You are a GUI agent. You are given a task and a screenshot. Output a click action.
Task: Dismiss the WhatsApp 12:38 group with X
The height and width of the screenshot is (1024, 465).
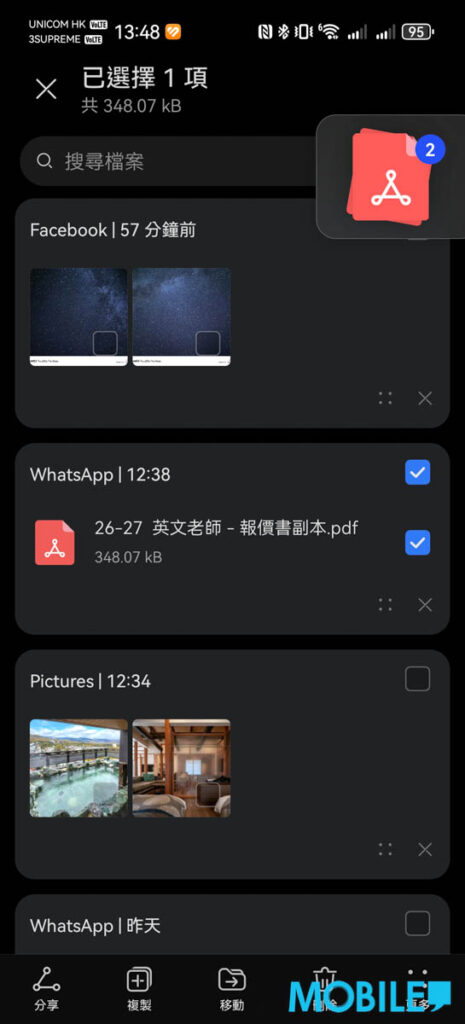[425, 605]
